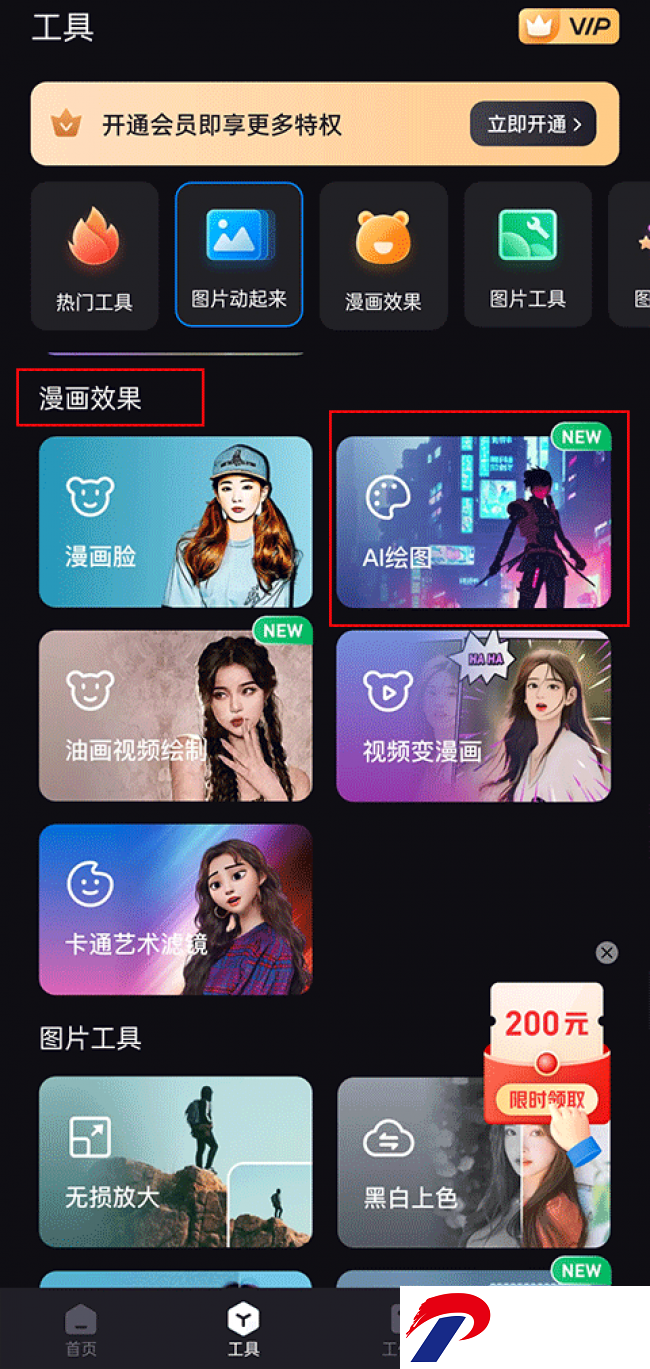Select the 热门工具 category
This screenshot has width=650, height=1369.
tap(94, 255)
